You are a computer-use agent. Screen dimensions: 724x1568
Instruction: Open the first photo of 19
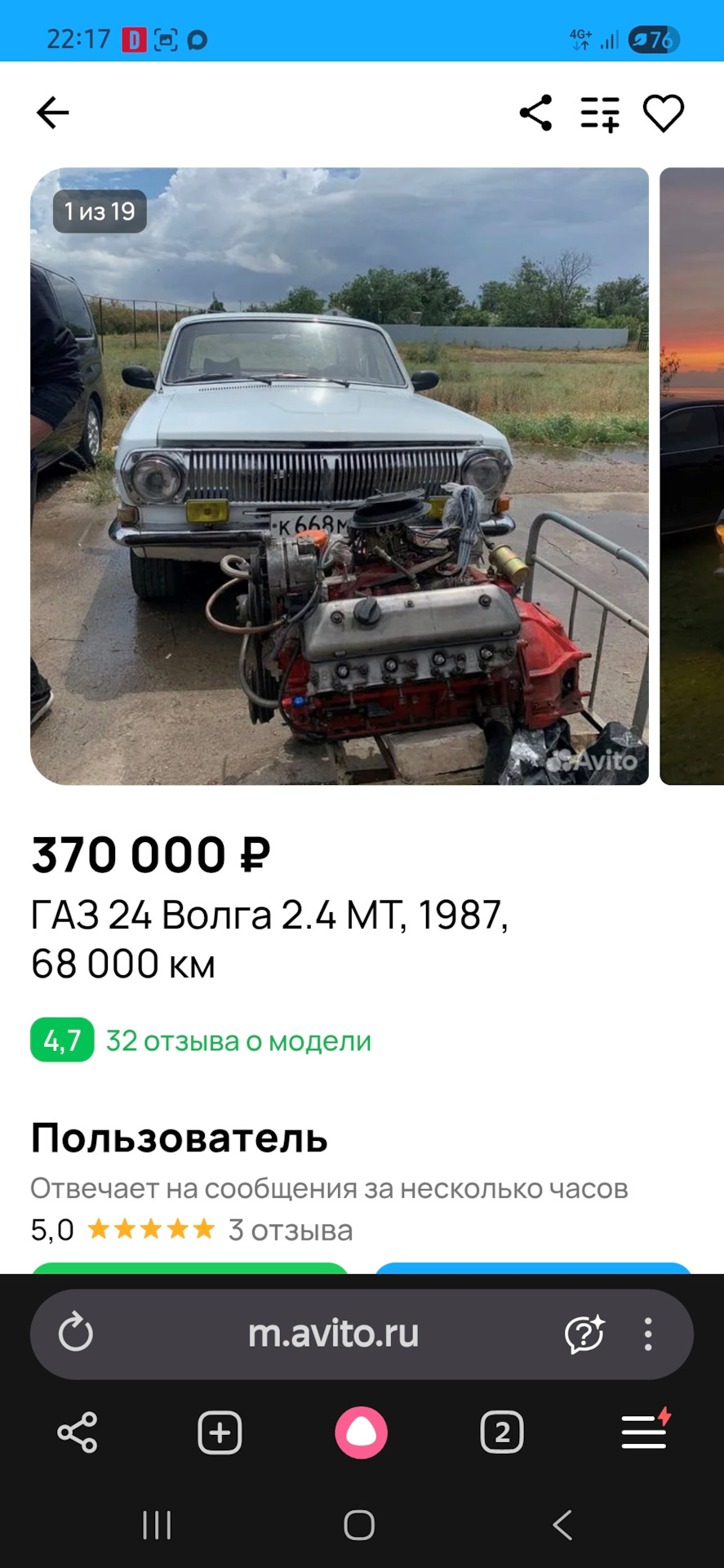pos(340,476)
